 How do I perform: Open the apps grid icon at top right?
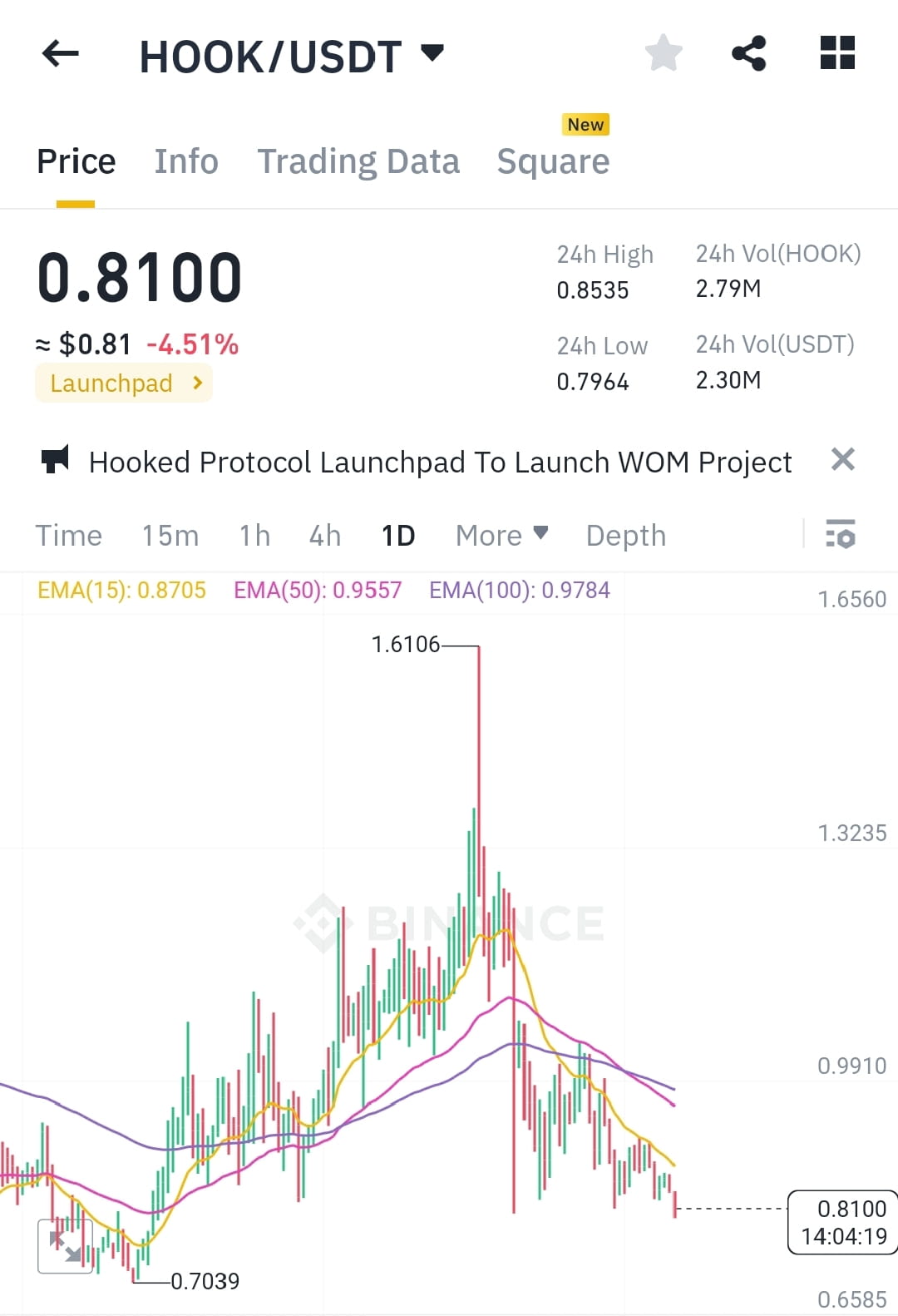[836, 53]
